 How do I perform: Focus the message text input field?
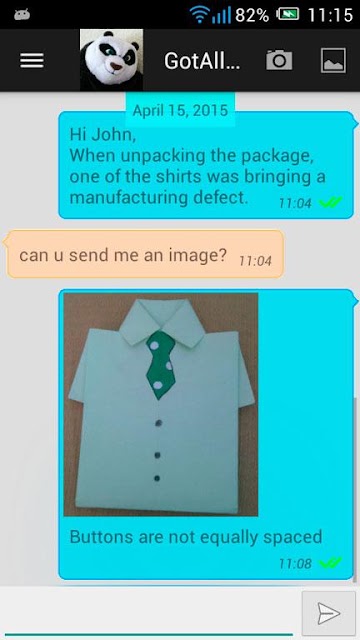point(149,613)
